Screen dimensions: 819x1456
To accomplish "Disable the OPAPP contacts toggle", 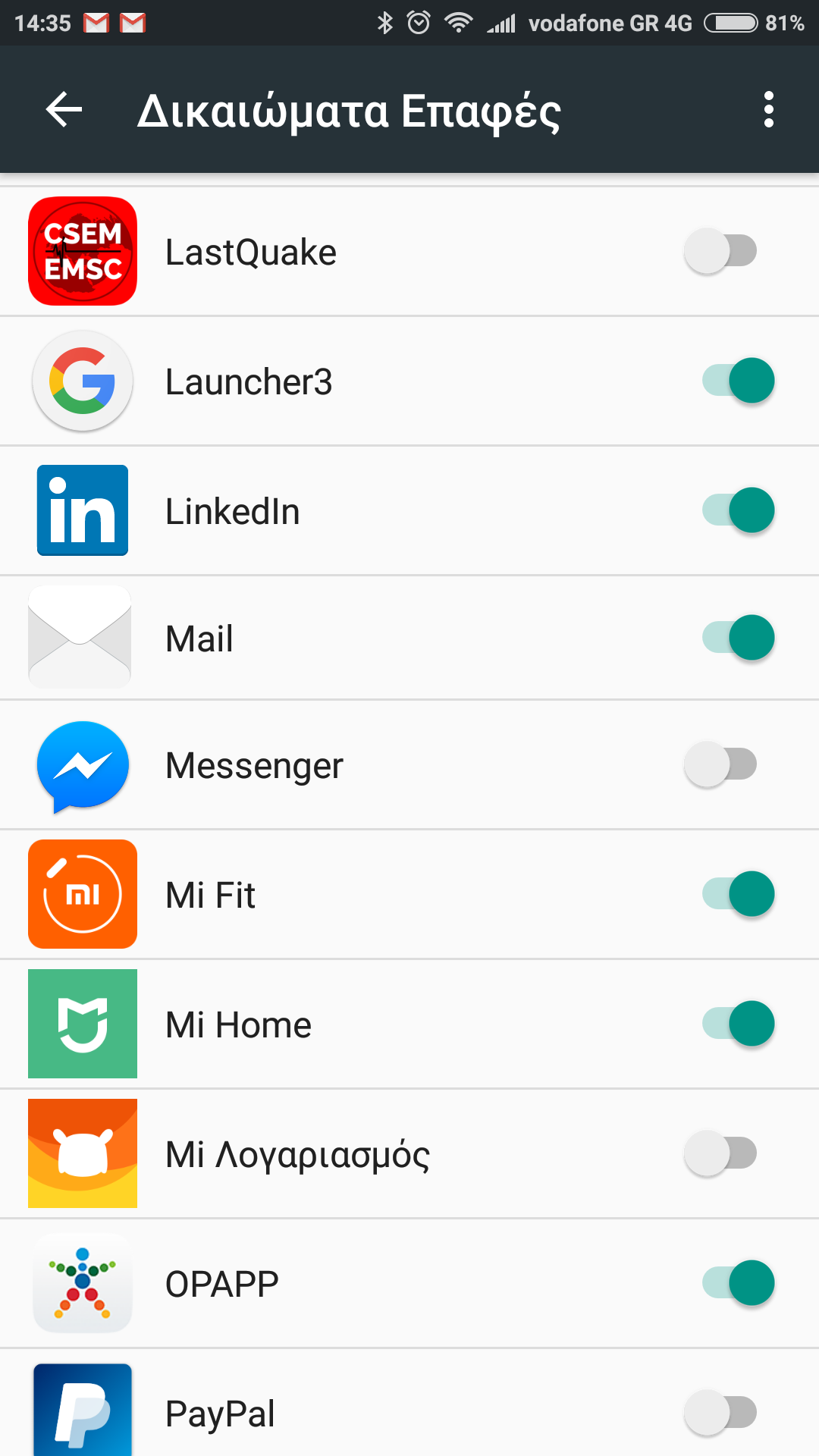I will click(x=738, y=1283).
